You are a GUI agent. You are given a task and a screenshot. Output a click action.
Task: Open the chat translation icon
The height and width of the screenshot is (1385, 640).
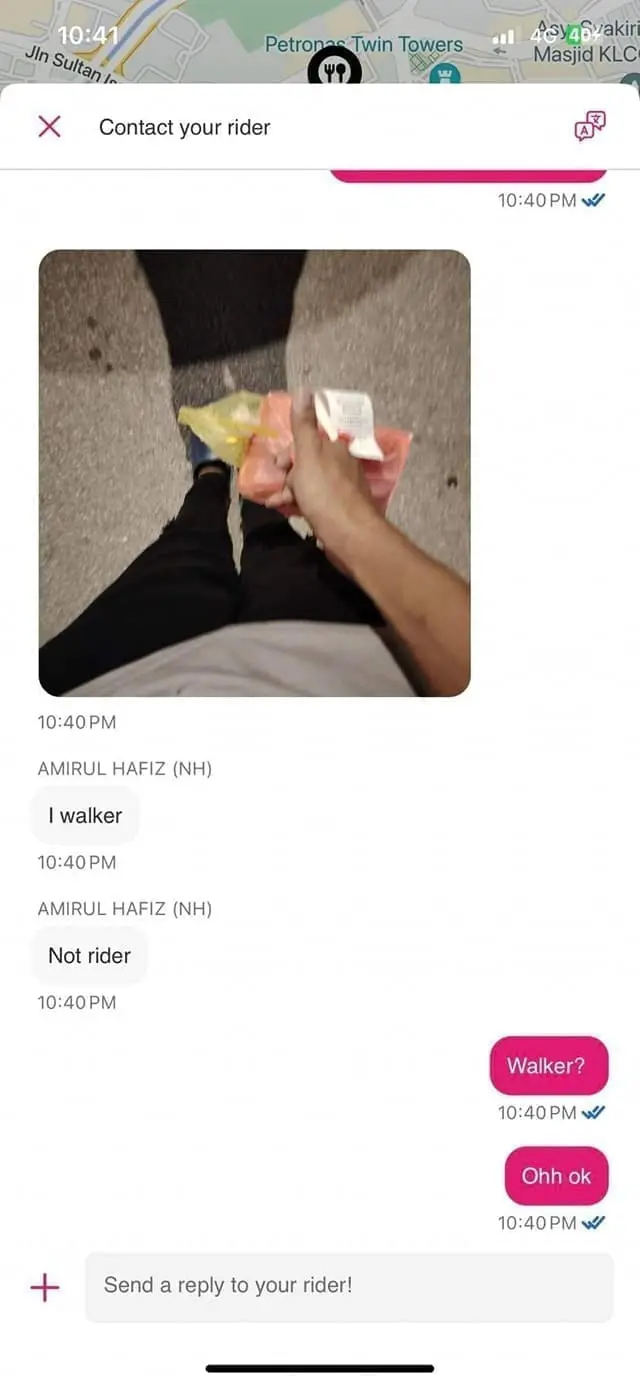pos(589,126)
